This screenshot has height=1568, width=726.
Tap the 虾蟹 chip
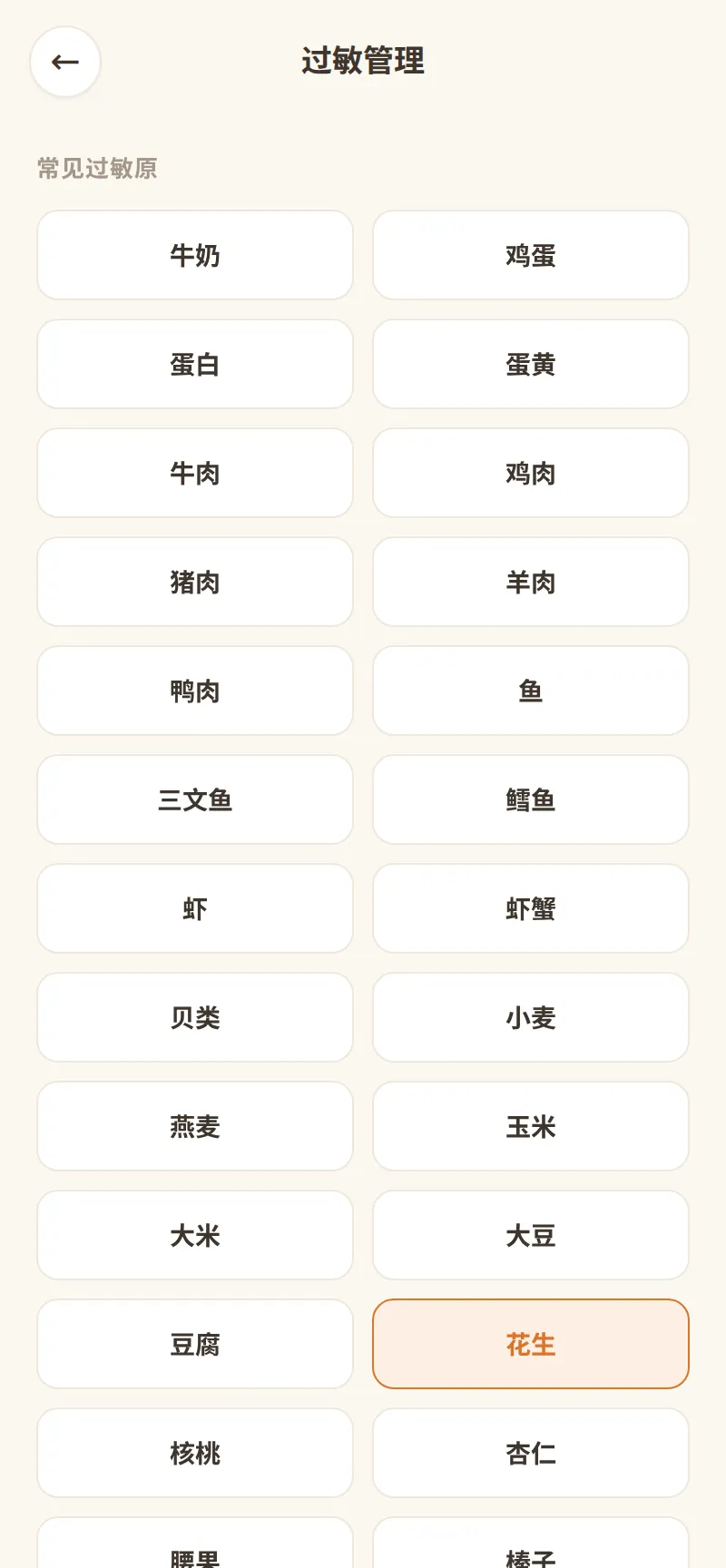pos(531,908)
